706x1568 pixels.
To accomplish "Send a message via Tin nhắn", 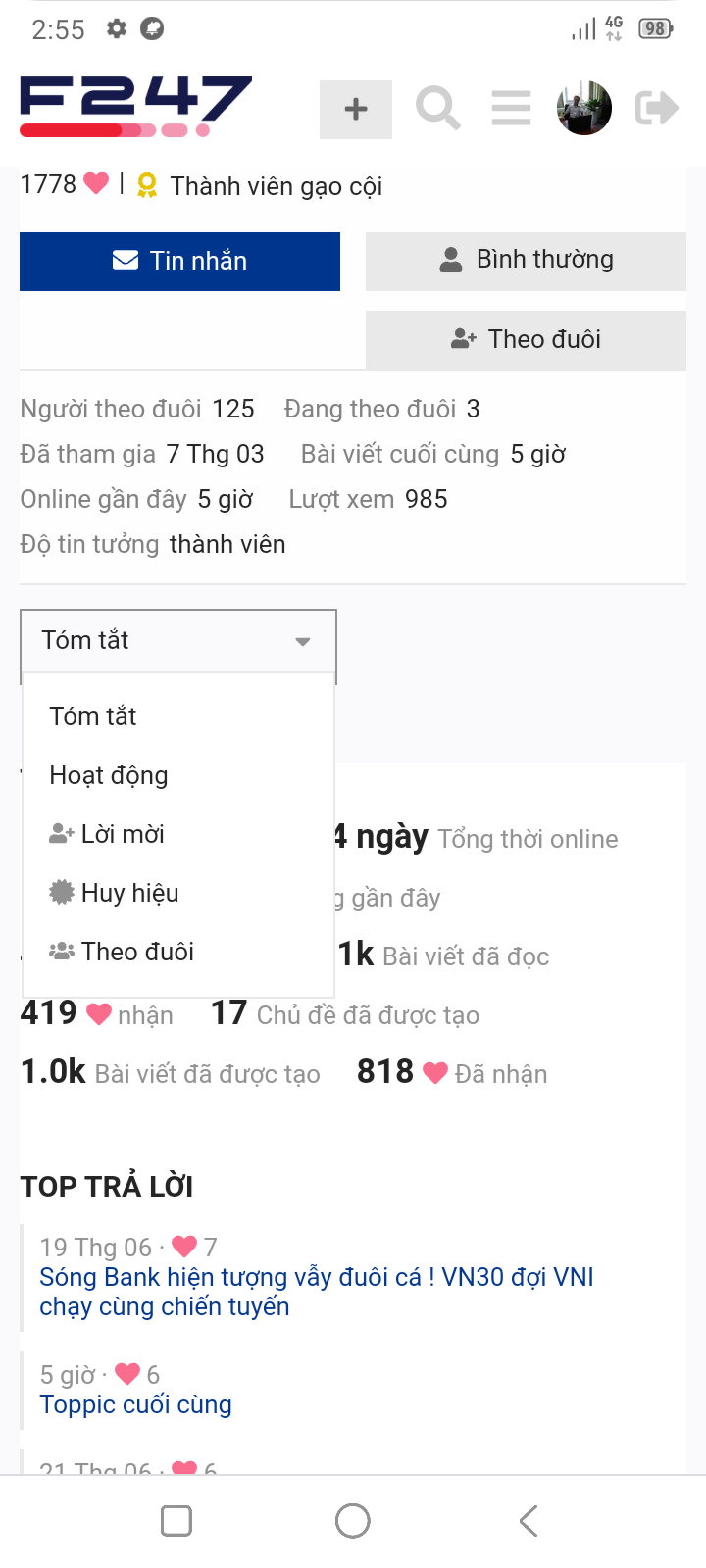I will [x=179, y=261].
